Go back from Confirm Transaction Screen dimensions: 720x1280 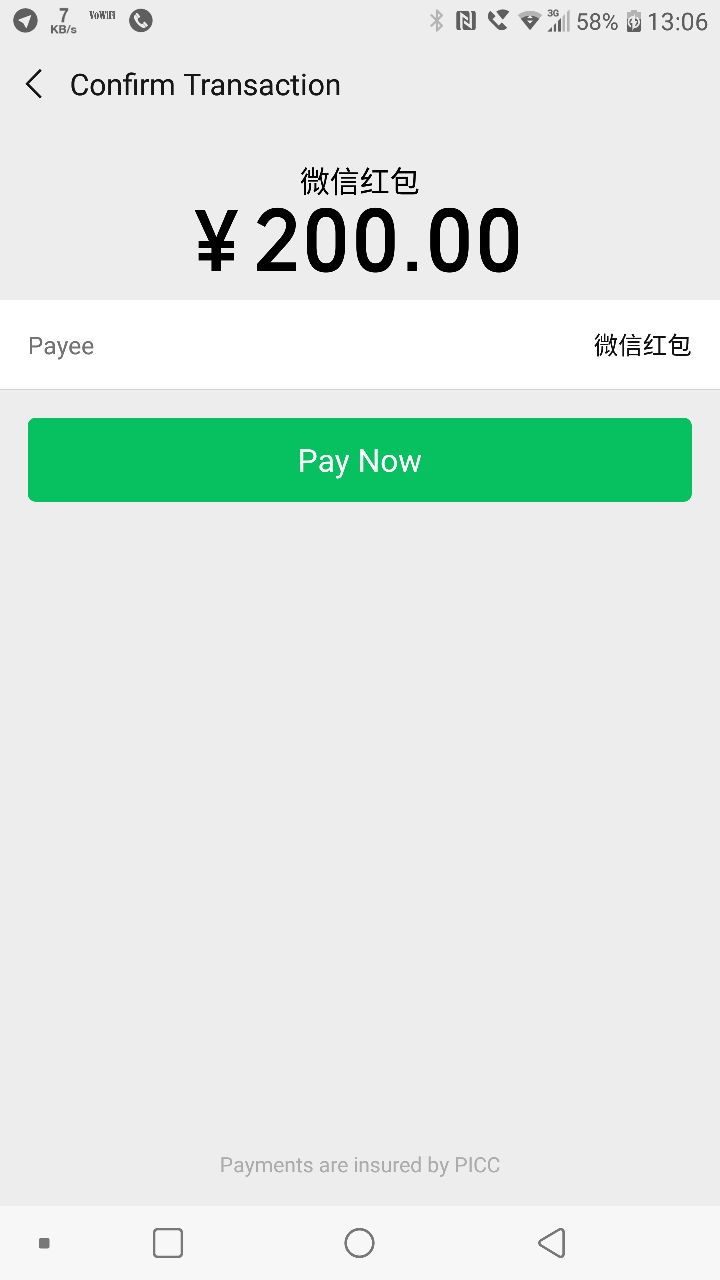tap(34, 84)
